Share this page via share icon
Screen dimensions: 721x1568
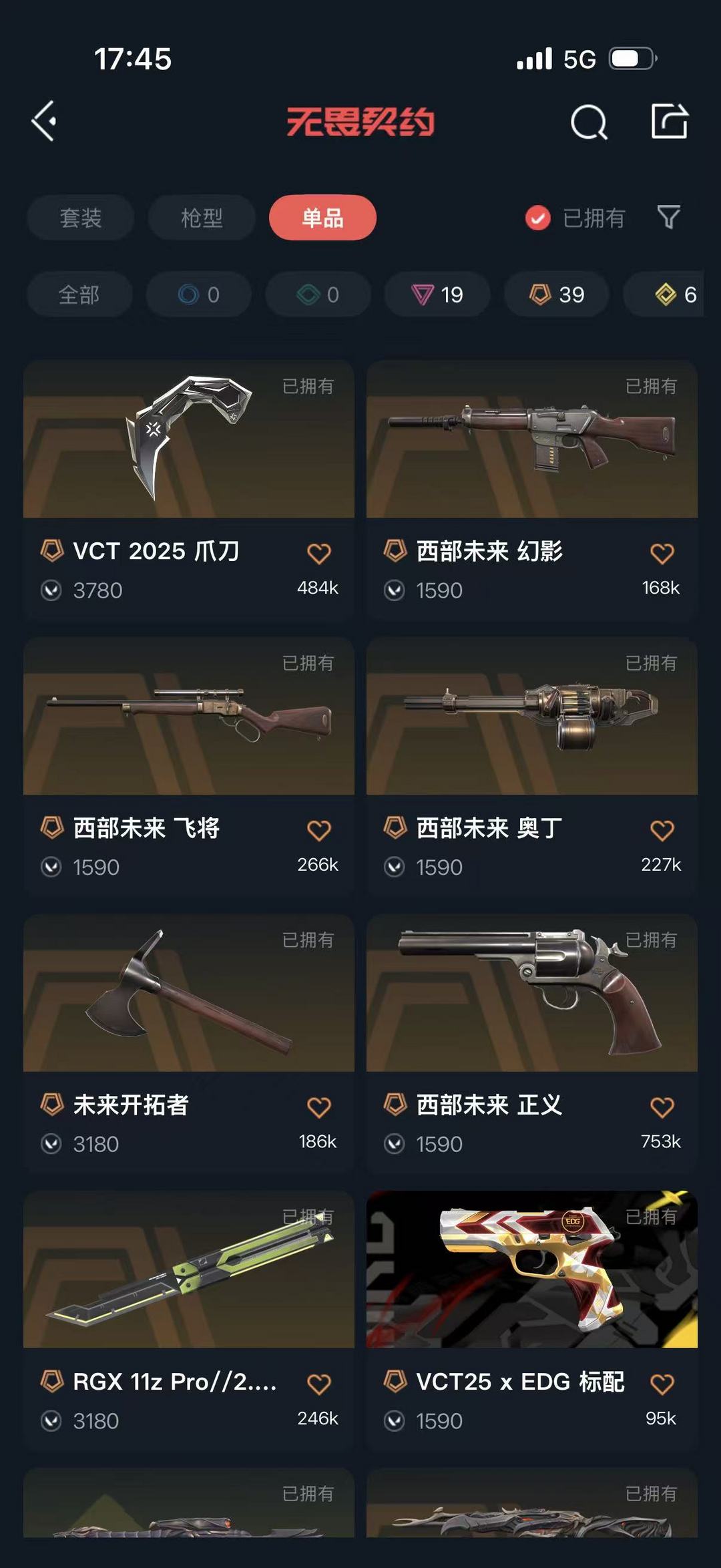pyautogui.click(x=669, y=122)
